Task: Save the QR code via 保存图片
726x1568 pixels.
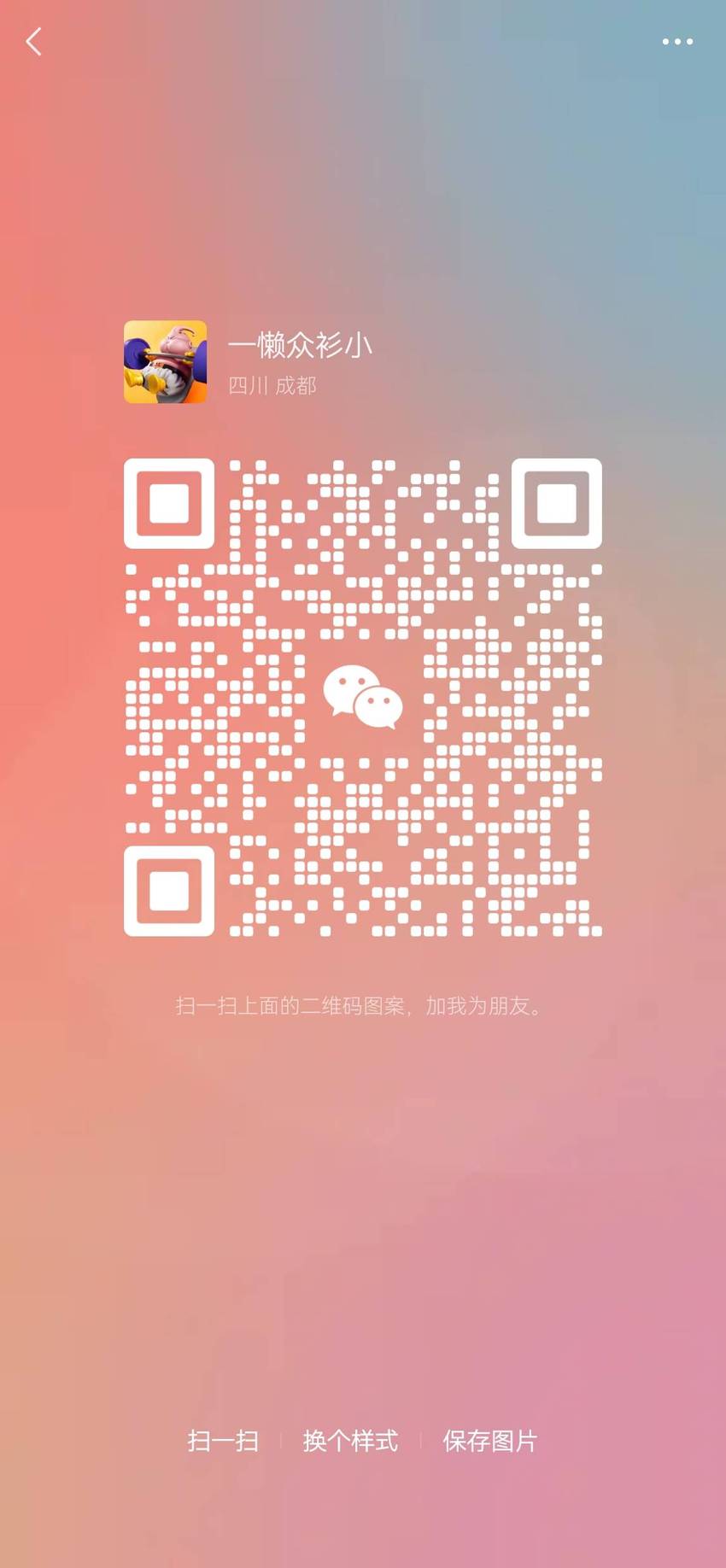Action: [489, 1441]
